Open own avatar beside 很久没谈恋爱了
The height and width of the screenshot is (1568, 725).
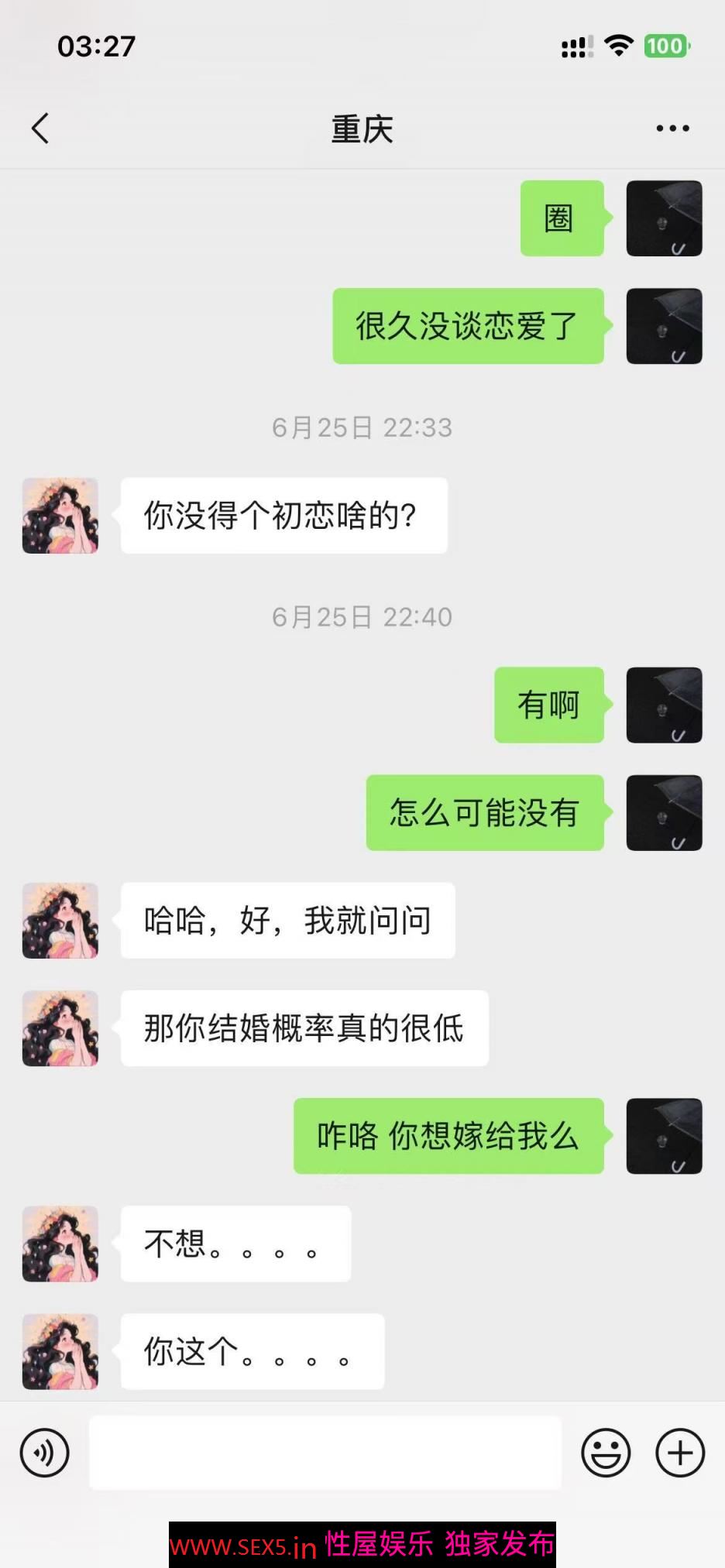click(x=664, y=326)
